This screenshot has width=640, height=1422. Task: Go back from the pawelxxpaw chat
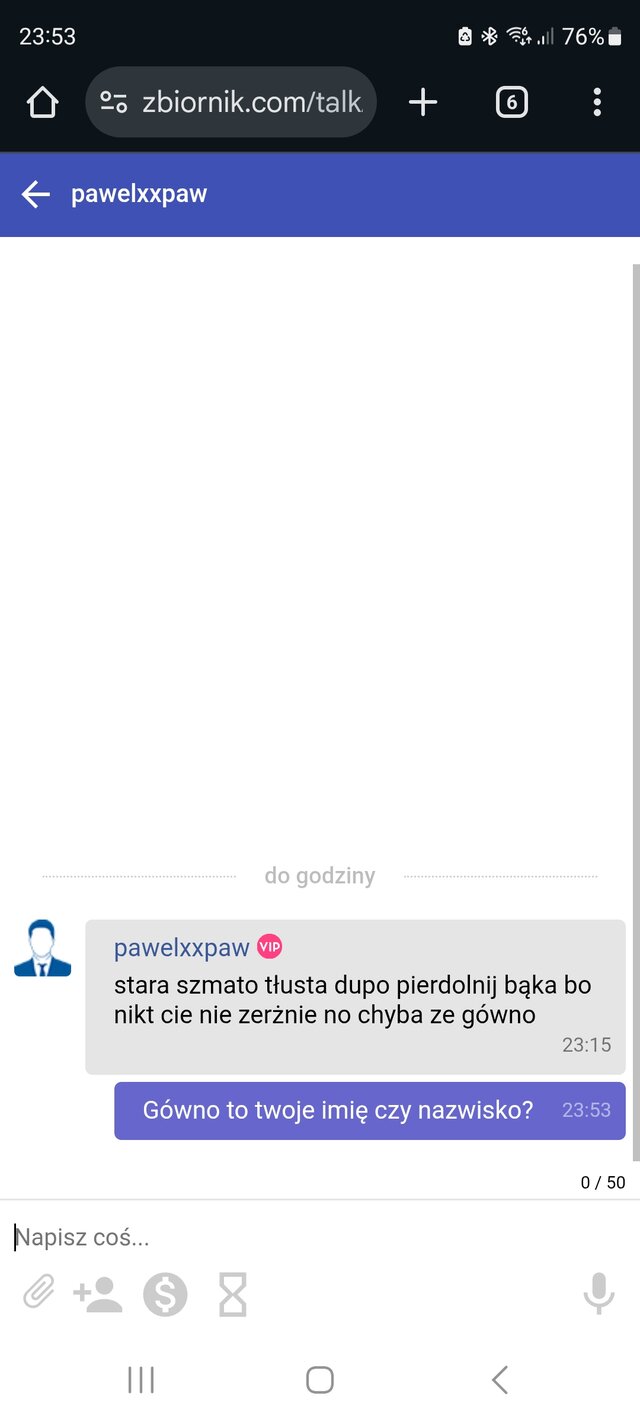36,194
